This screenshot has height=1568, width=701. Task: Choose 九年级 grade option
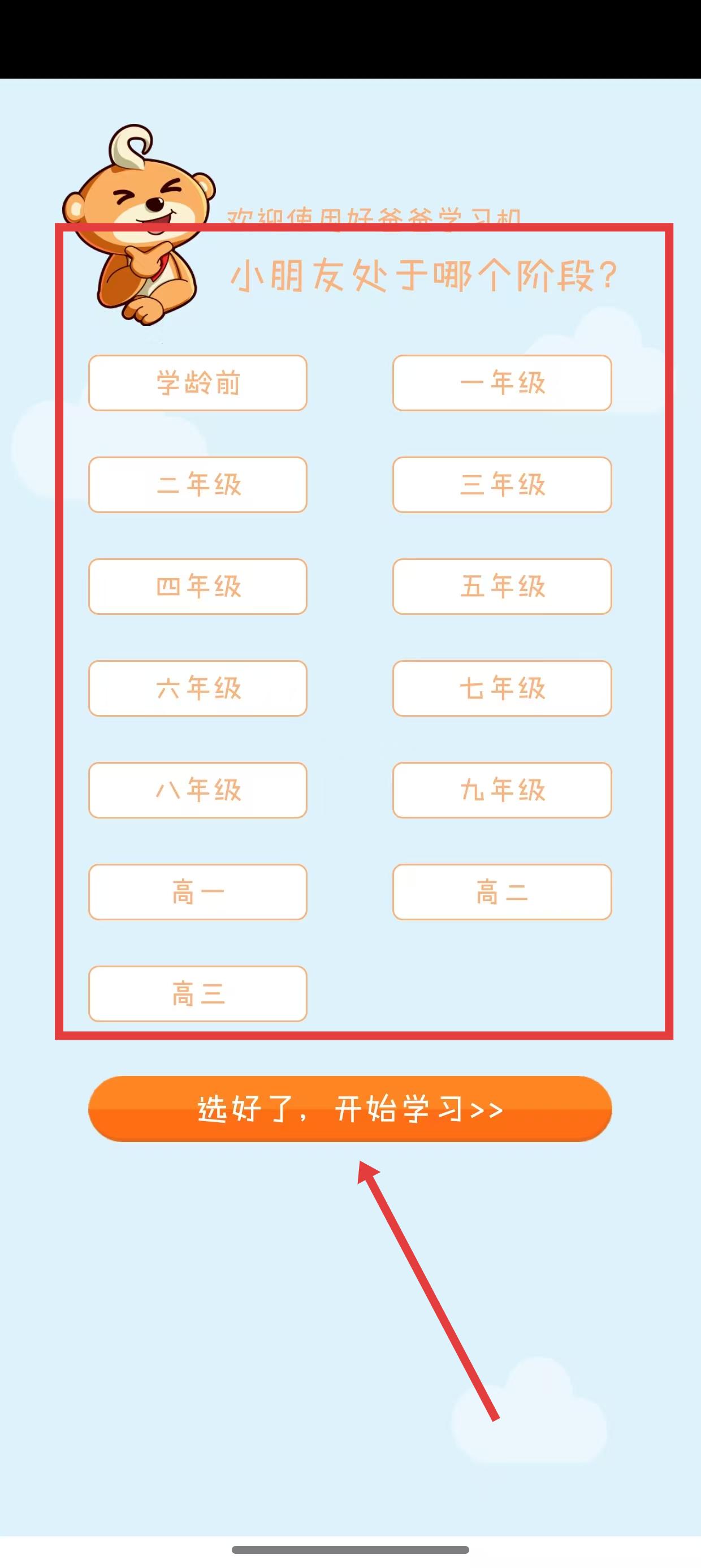coord(502,790)
